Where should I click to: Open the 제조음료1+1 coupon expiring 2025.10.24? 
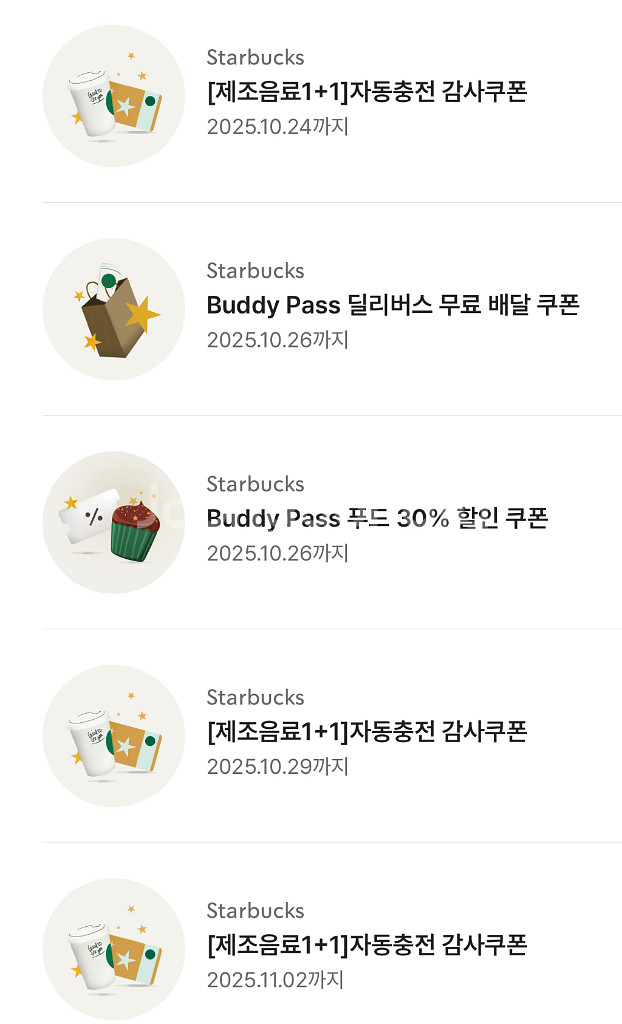coord(366,93)
